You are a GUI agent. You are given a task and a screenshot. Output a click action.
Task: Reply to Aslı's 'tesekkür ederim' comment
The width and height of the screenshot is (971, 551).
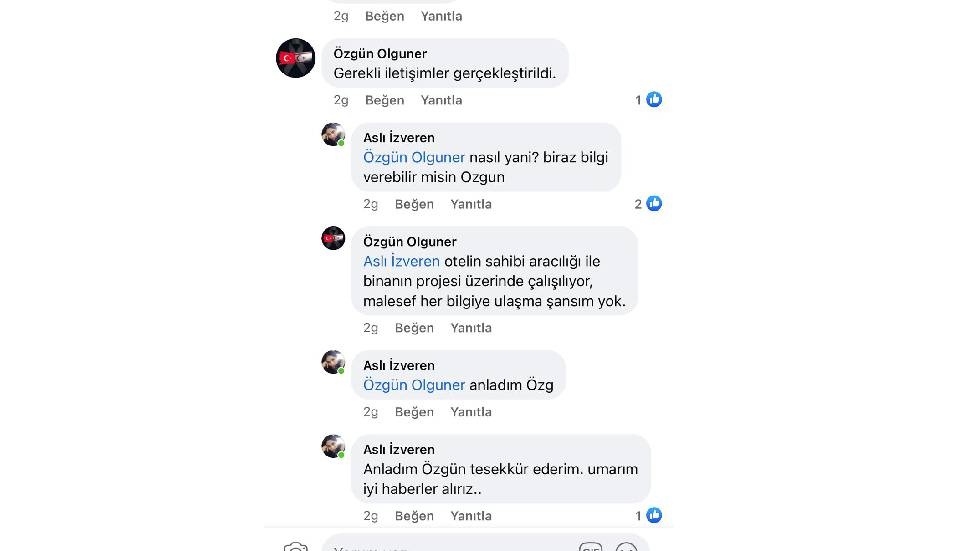click(471, 516)
